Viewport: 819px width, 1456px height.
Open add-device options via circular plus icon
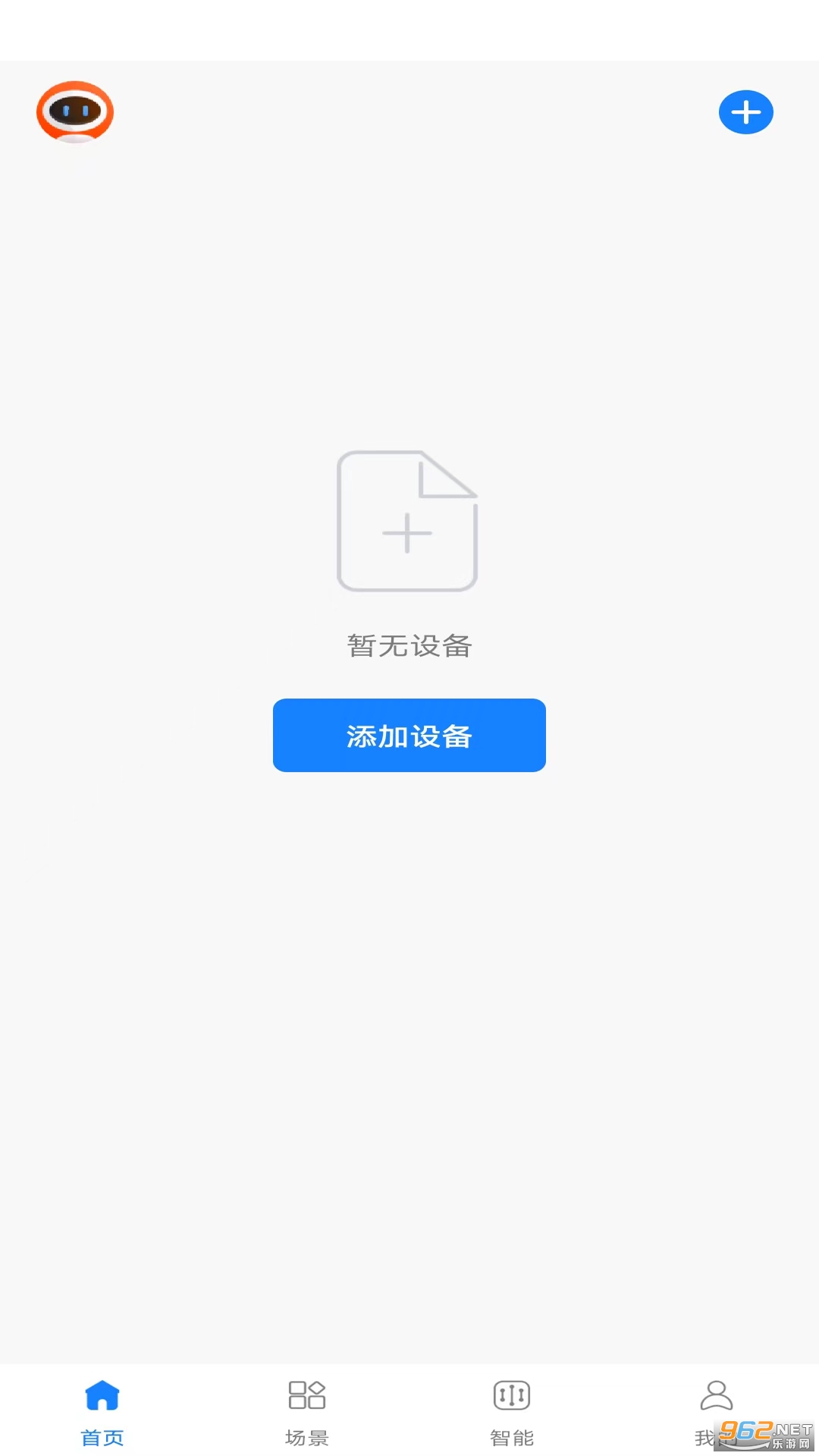pyautogui.click(x=745, y=111)
